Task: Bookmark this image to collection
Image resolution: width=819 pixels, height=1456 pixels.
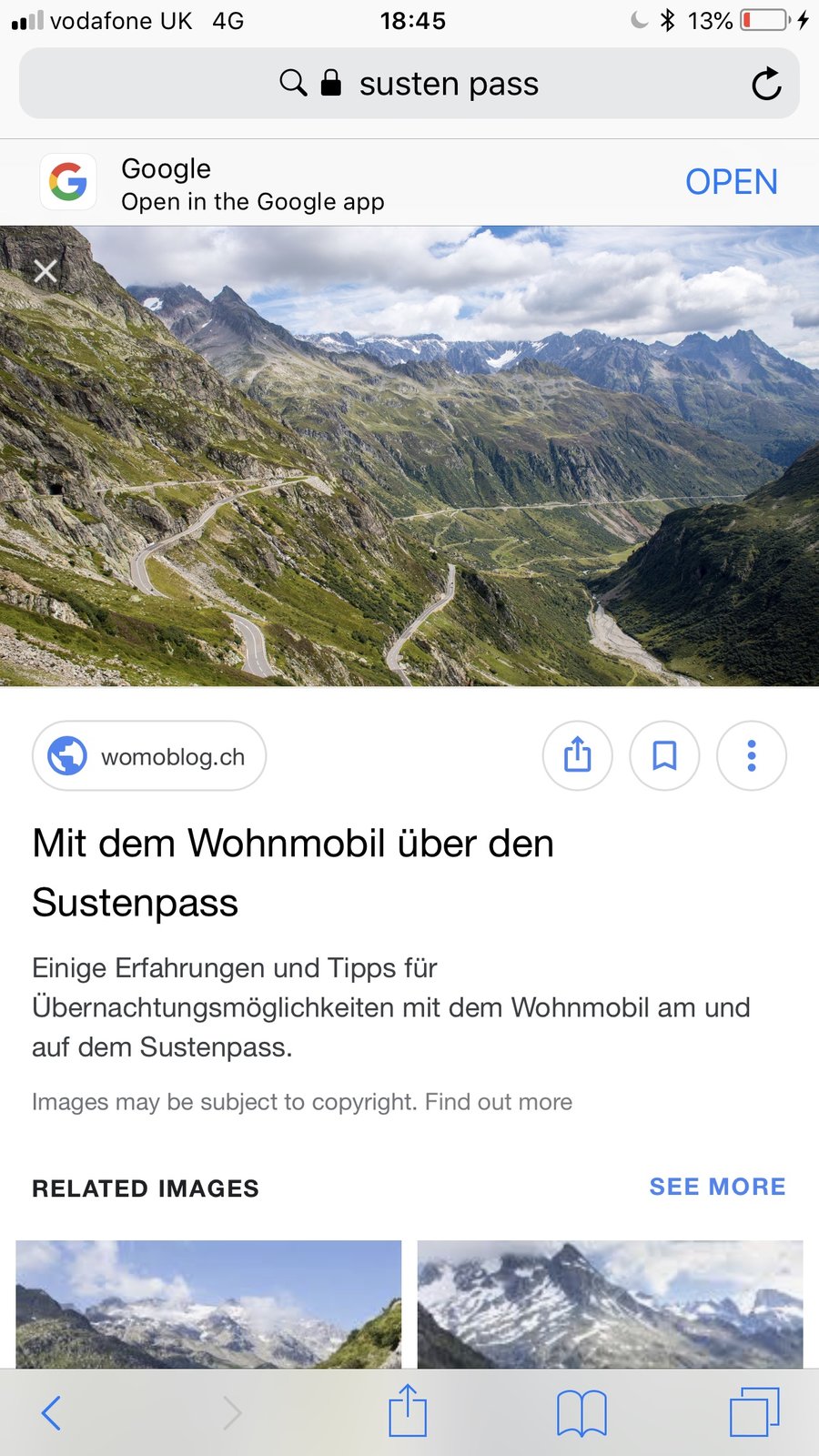Action: 664,755
